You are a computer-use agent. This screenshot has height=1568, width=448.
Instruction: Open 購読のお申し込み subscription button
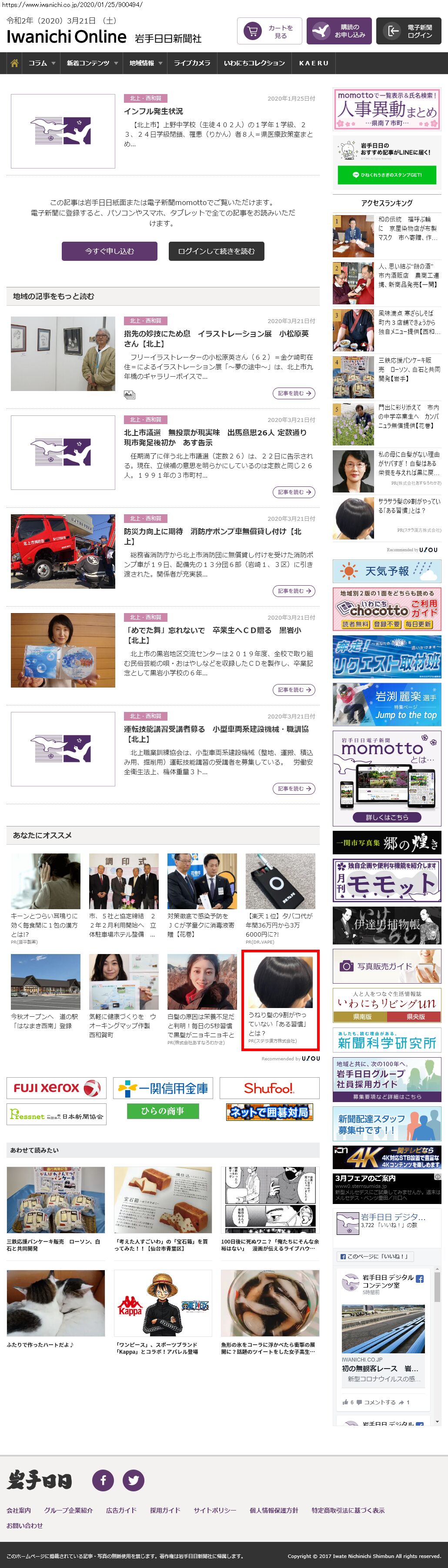(x=338, y=31)
